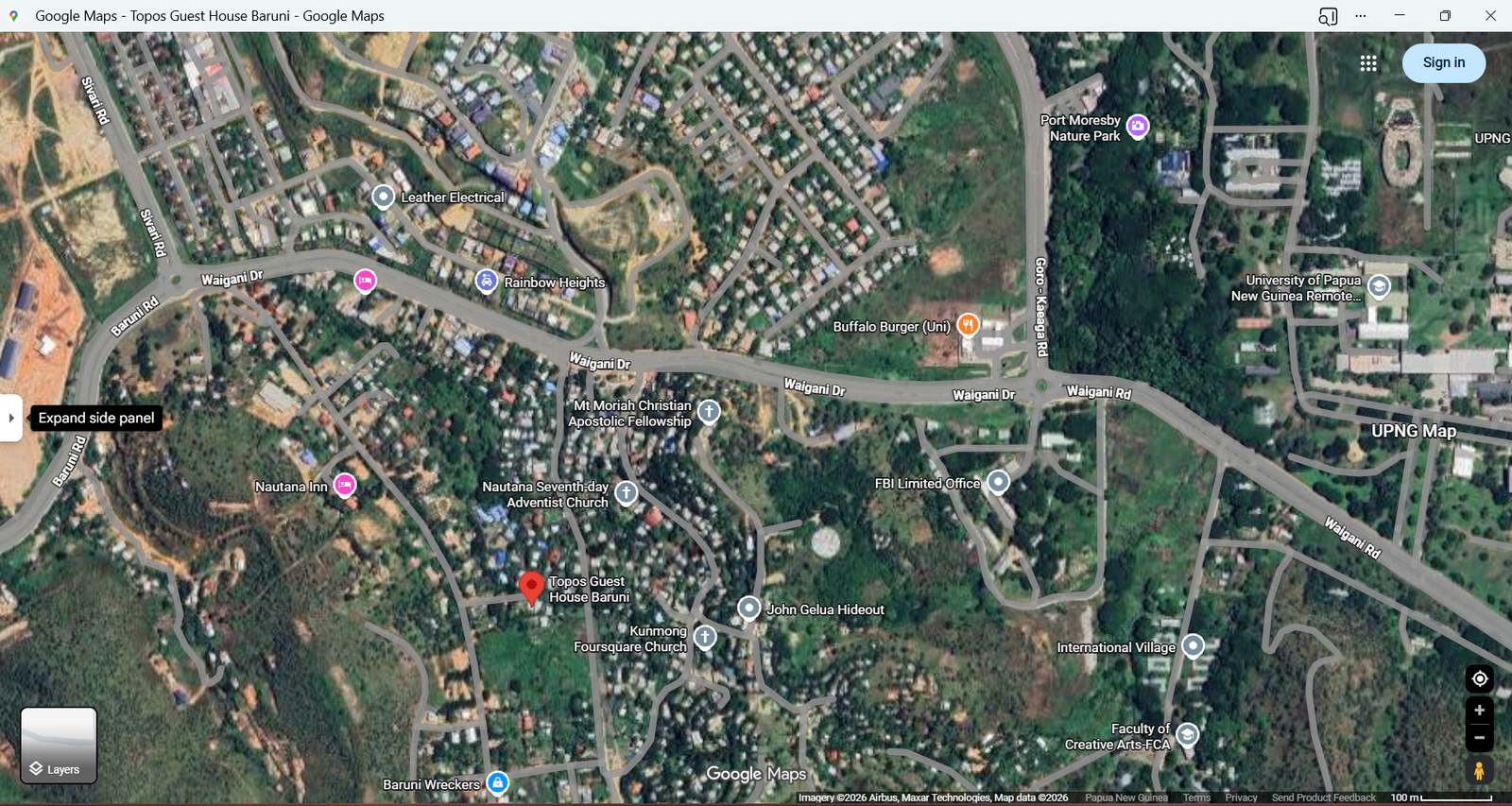Close the Google Maps window

point(1490,15)
